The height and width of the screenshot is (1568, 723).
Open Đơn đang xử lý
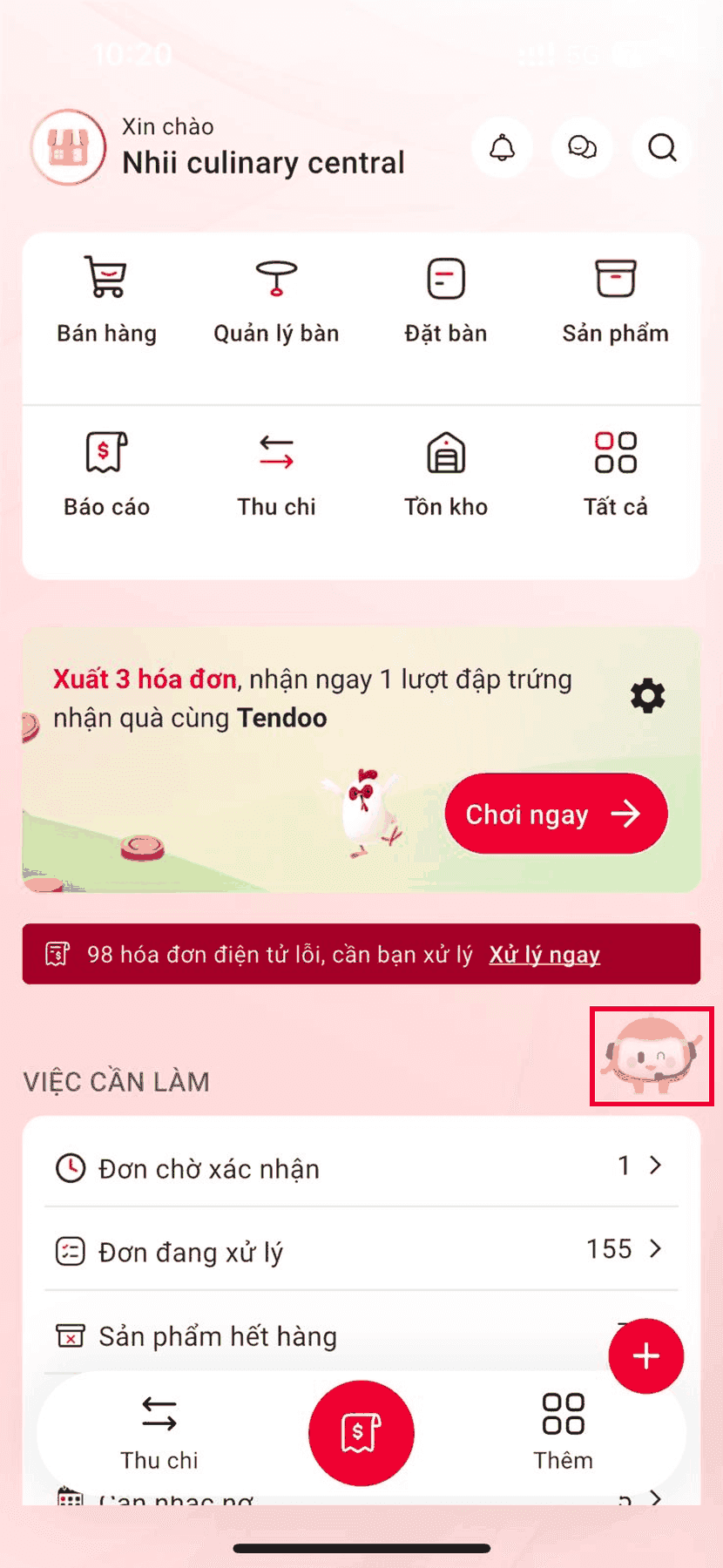click(x=361, y=1250)
